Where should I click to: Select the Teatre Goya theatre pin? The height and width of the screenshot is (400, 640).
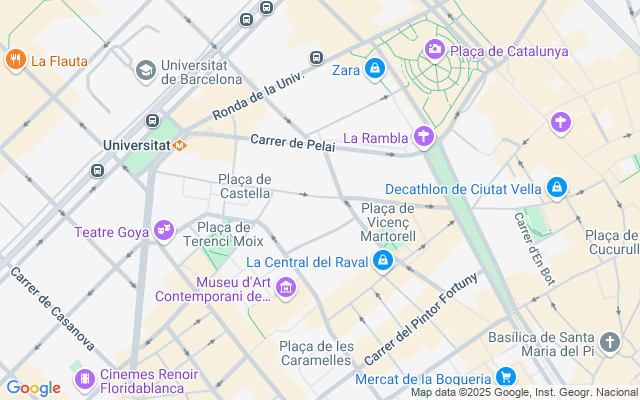164,231
